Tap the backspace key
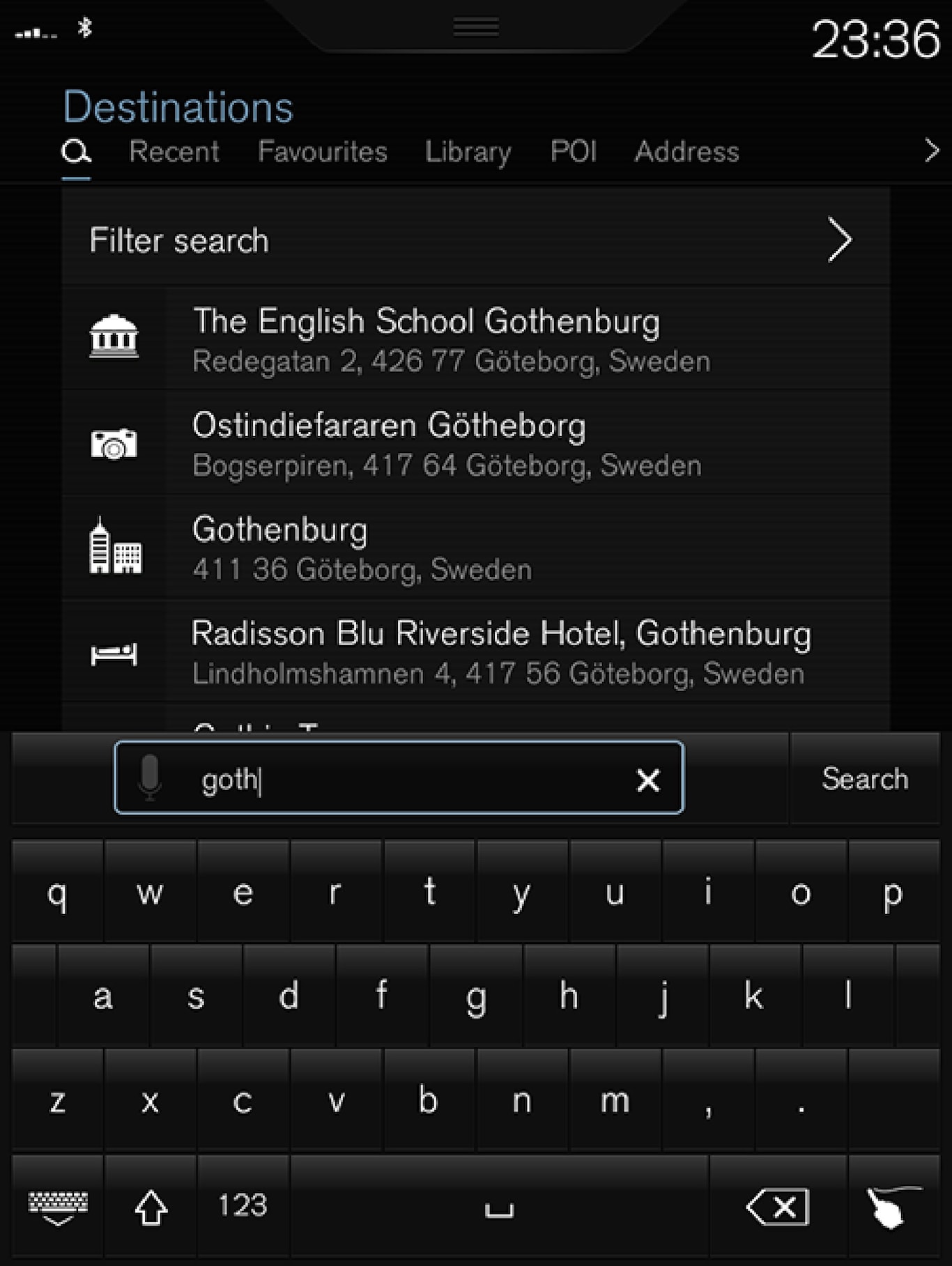Viewport: 952px width, 1266px height. point(778,1207)
